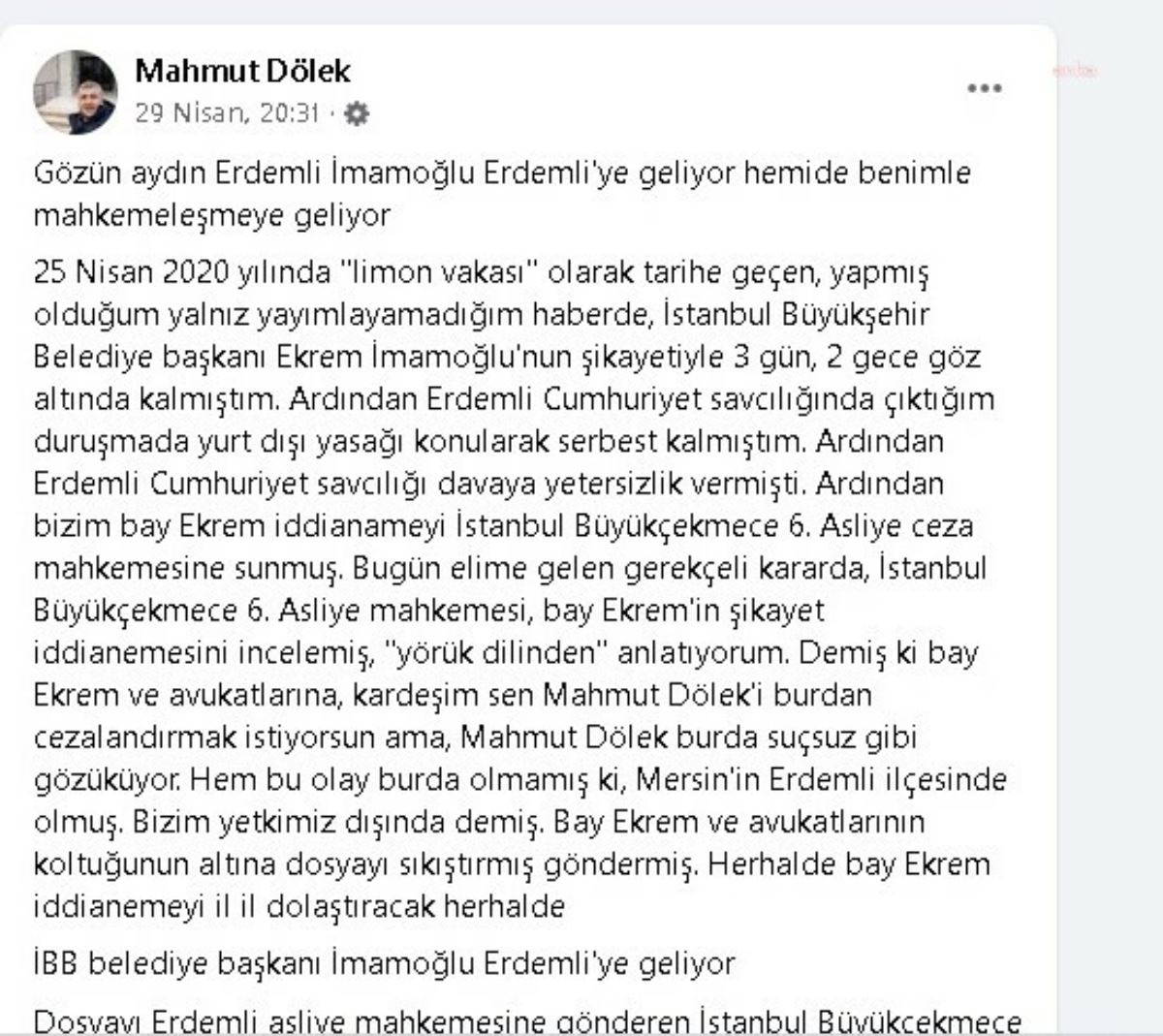Open the profile via the Mahmut Dölek name
1163x1036 pixels.
coord(242,71)
